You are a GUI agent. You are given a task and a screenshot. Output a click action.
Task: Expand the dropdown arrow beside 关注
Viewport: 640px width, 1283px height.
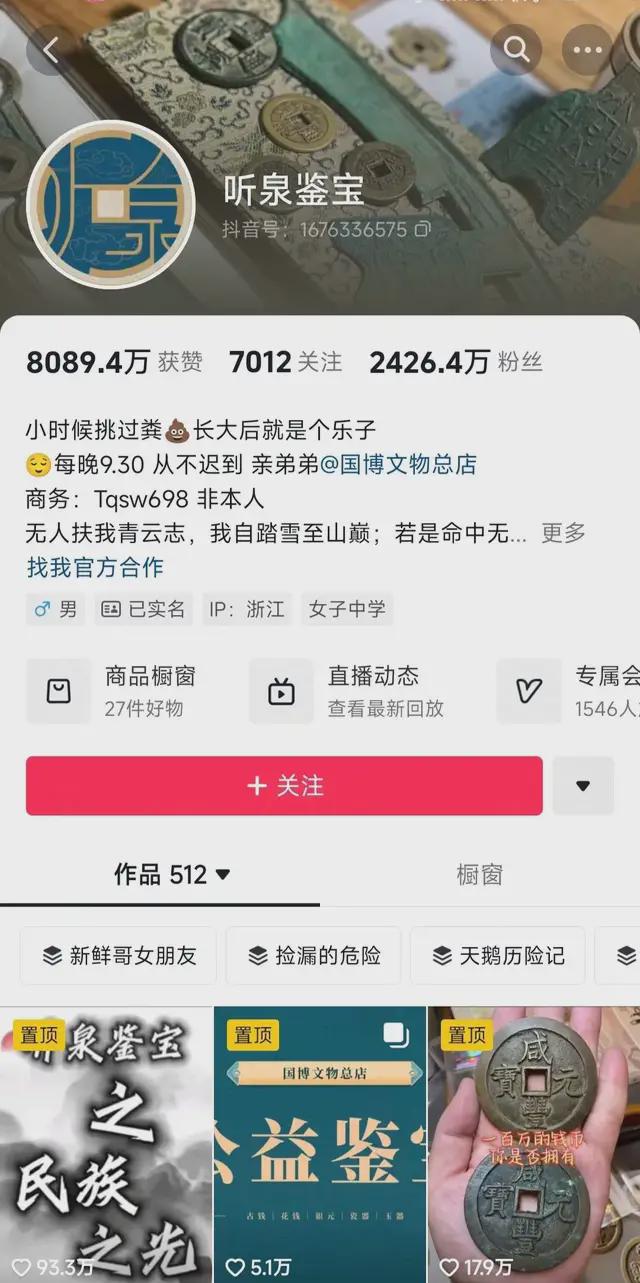pyautogui.click(x=583, y=786)
